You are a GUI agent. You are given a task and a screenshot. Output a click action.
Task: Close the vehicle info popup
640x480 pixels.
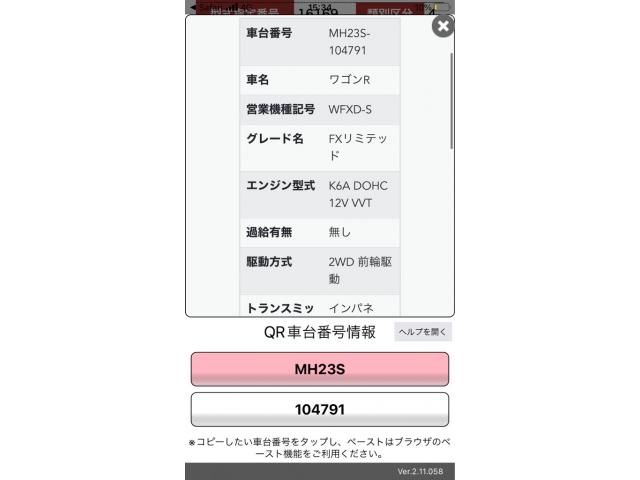tap(442, 26)
